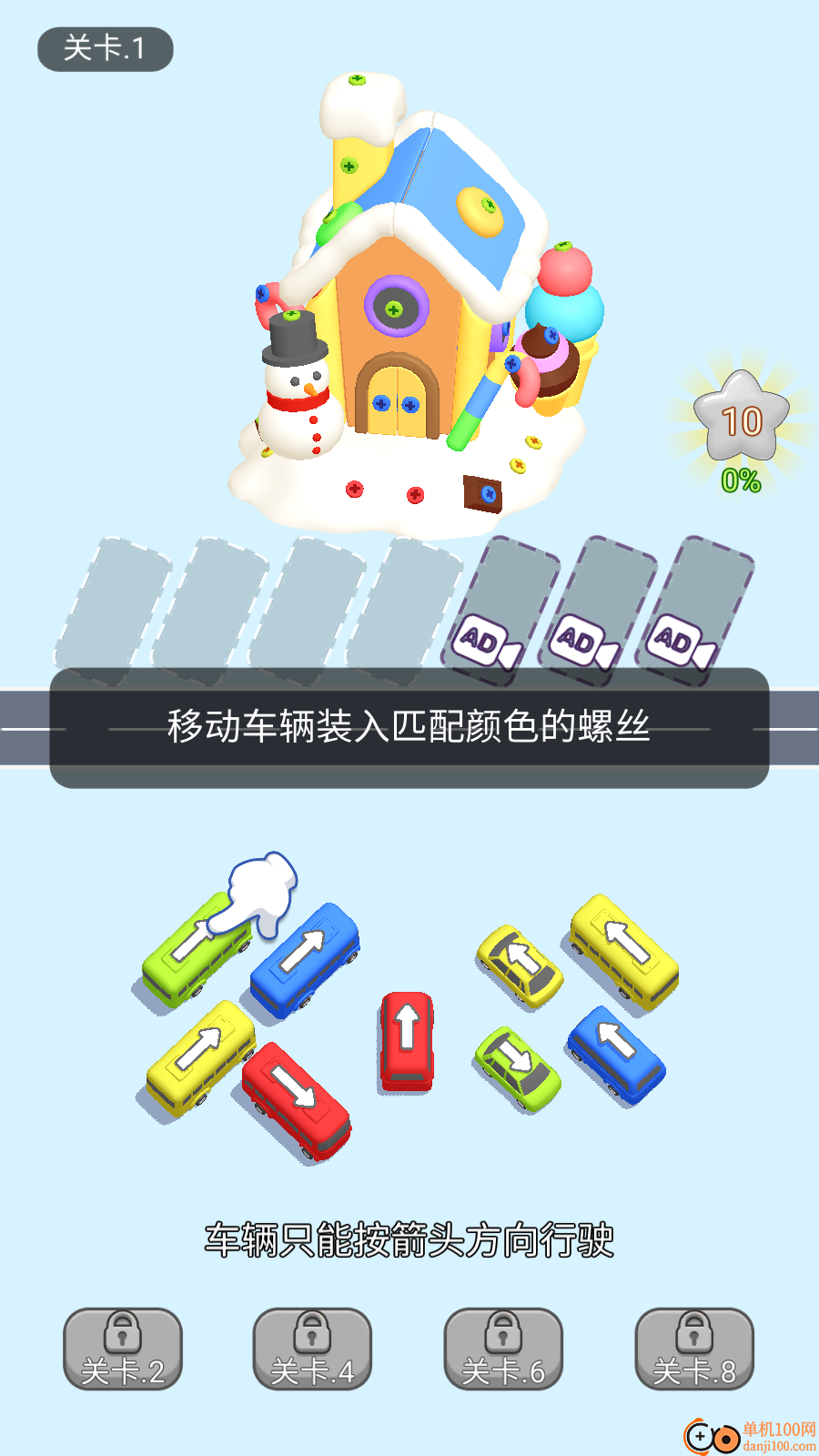819x1456 pixels.
Task: Select locked level 关卡.8
Action: click(x=694, y=1350)
